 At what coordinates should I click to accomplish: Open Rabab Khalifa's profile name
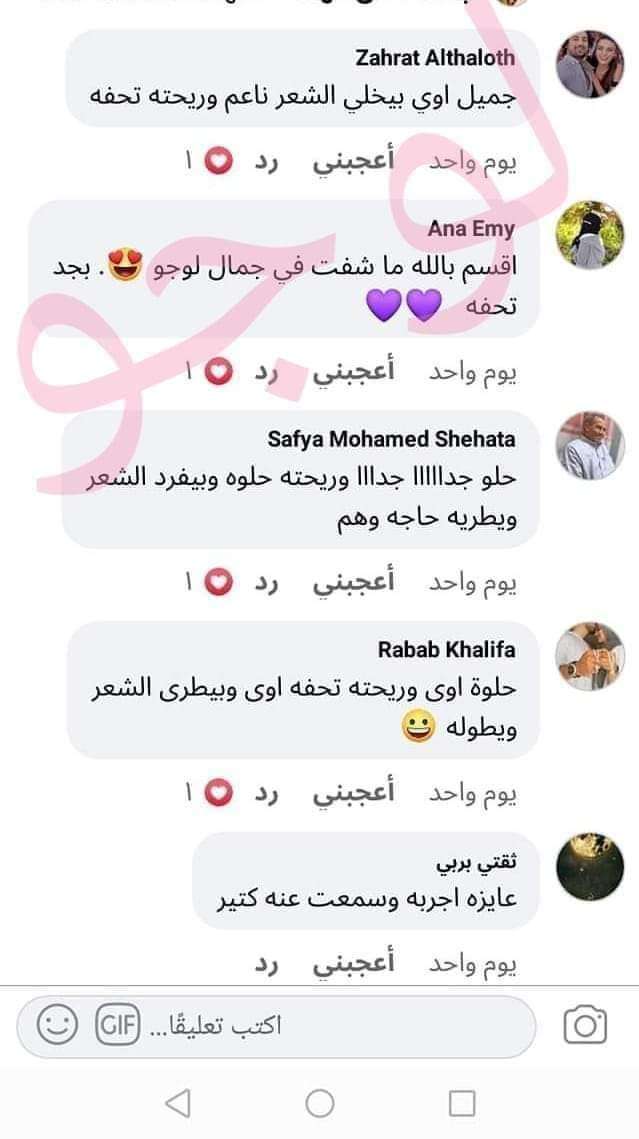tap(446, 650)
